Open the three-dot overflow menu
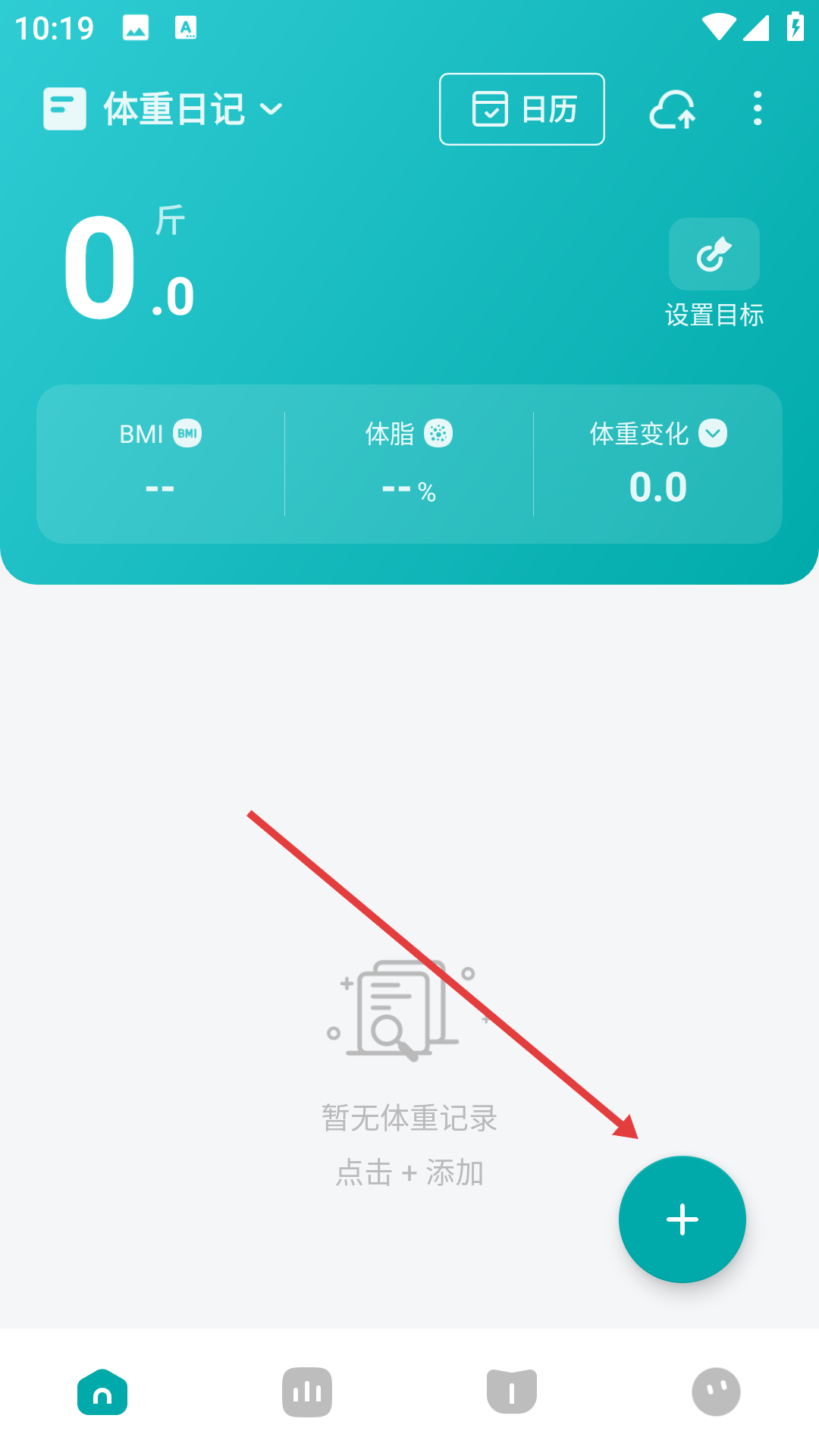 click(757, 109)
